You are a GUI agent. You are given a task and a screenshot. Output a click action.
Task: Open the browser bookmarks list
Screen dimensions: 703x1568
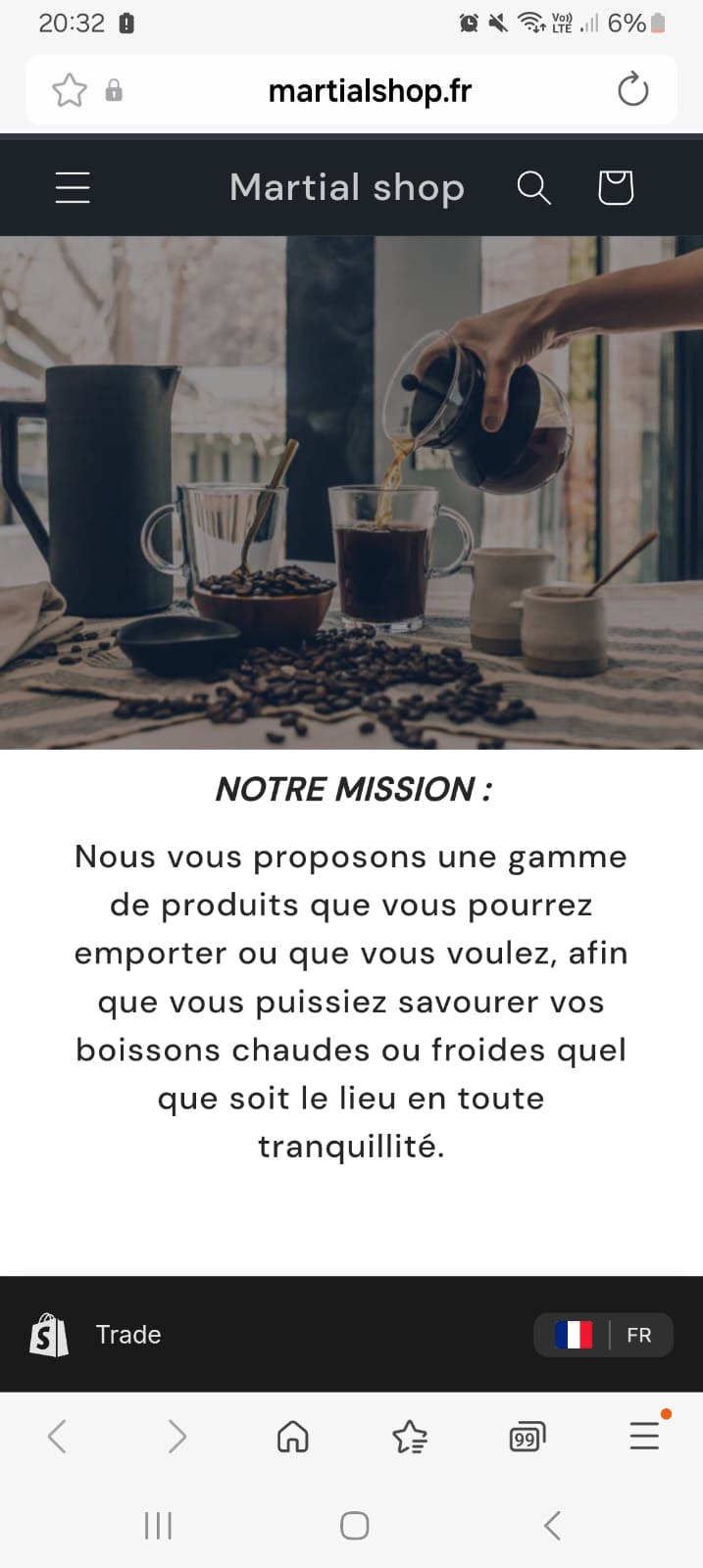click(x=410, y=1437)
